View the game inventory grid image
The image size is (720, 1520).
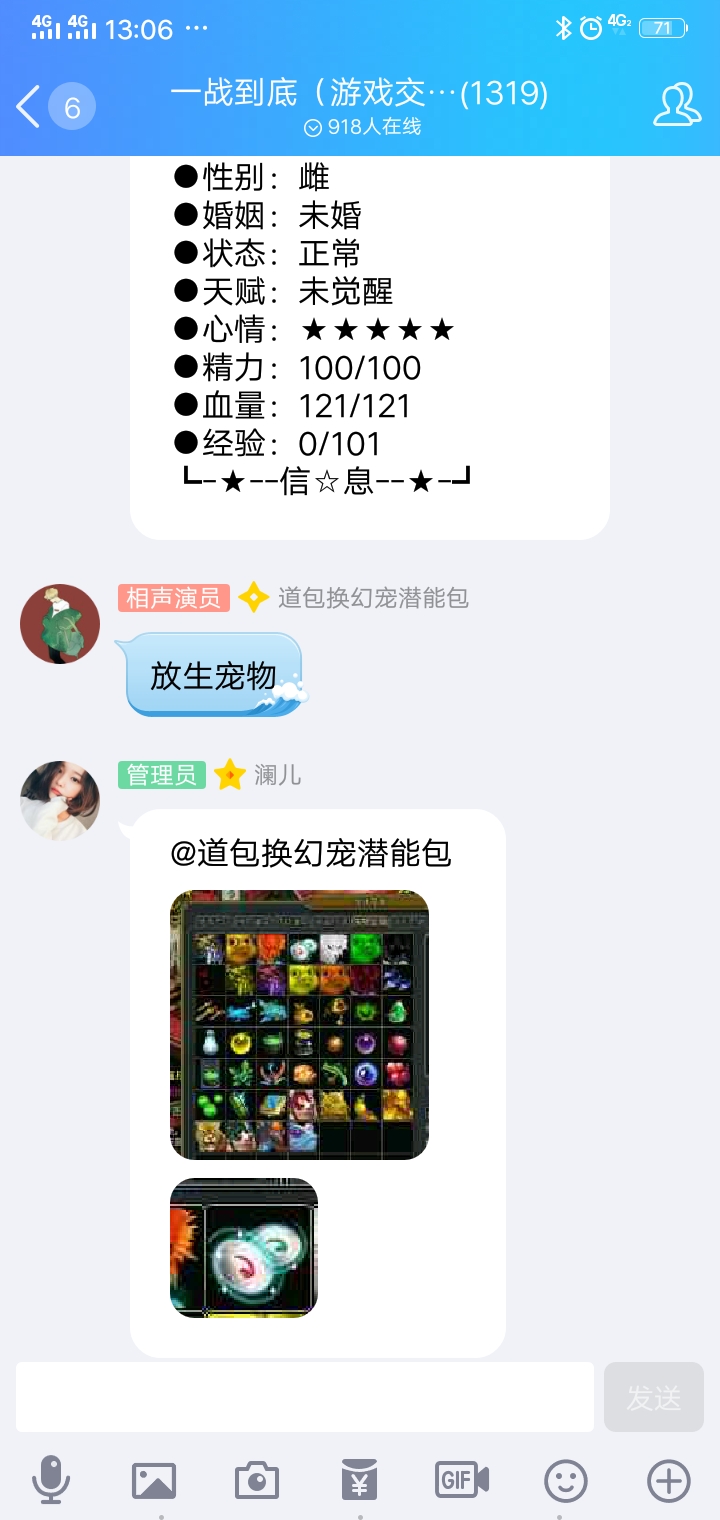[x=299, y=1025]
